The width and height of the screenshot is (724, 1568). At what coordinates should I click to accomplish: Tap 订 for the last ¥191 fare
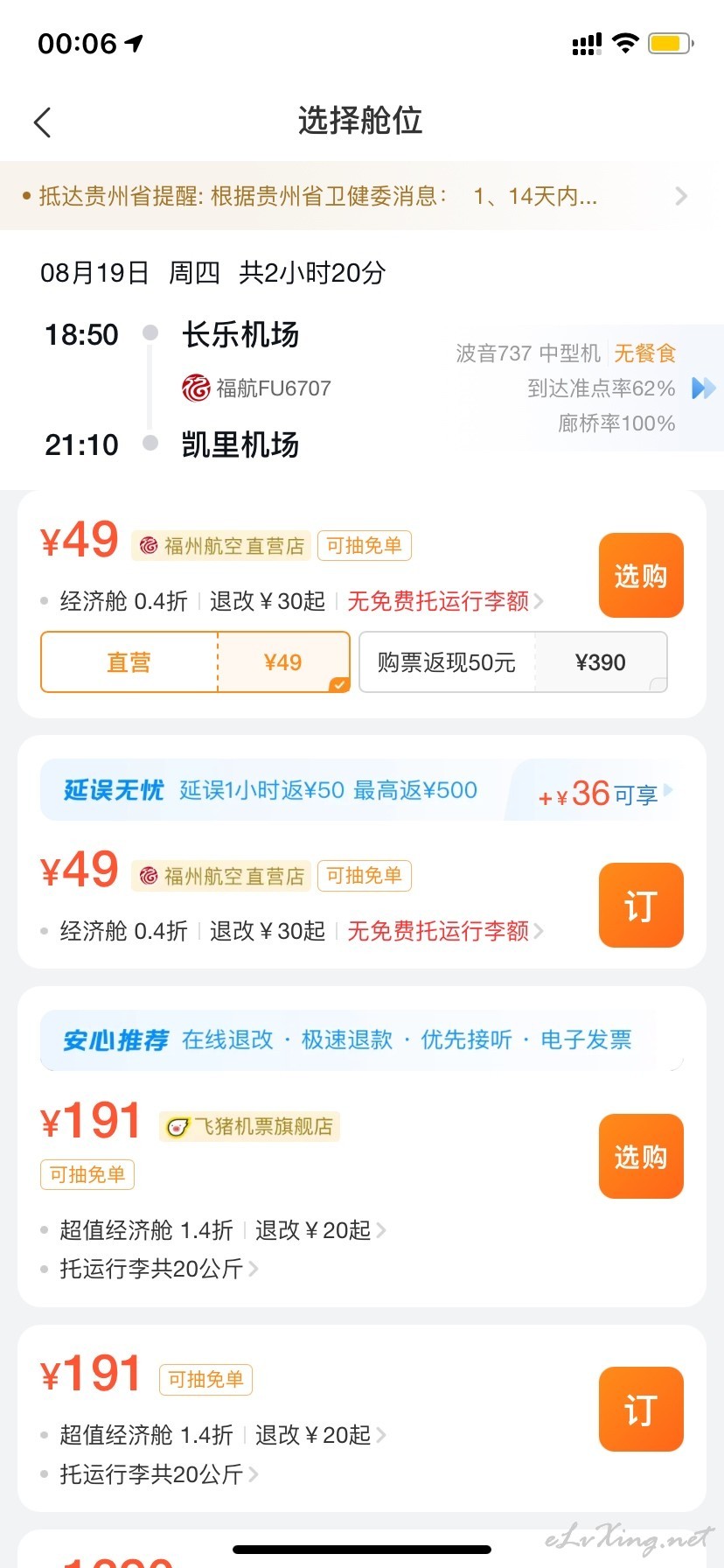[641, 1410]
